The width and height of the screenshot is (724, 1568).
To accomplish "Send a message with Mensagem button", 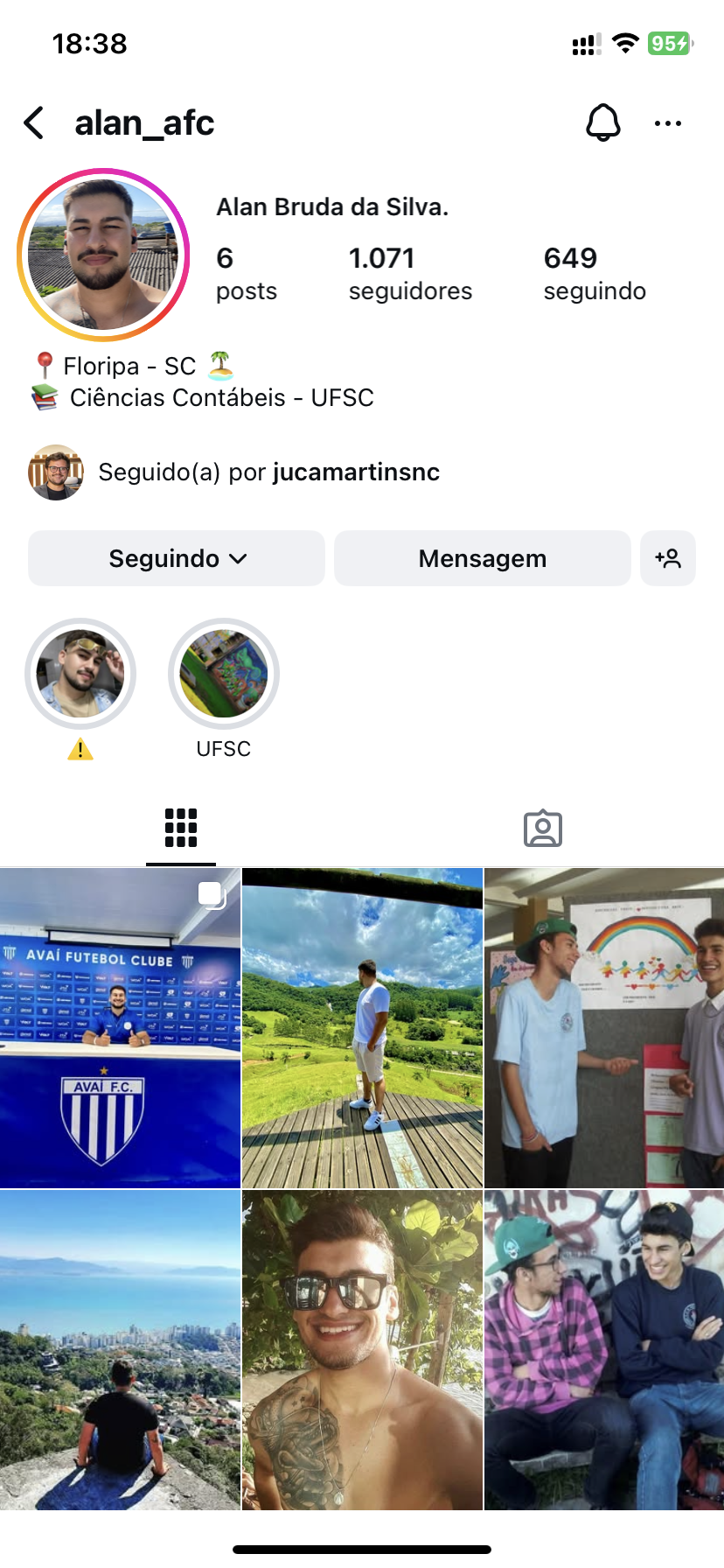I will 482,558.
